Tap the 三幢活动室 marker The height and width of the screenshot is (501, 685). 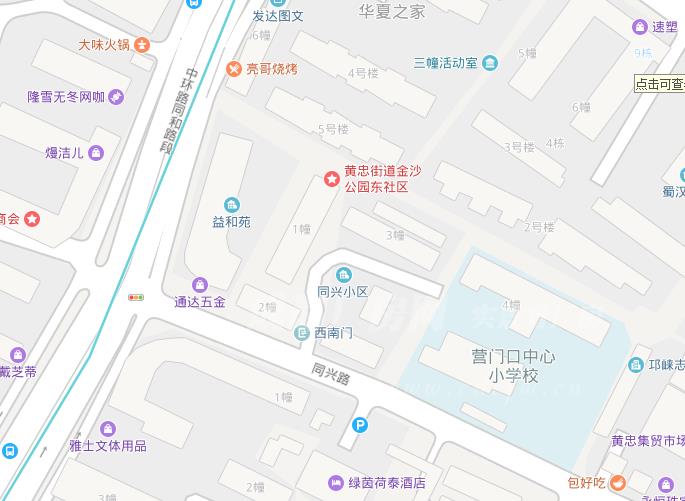point(489,63)
